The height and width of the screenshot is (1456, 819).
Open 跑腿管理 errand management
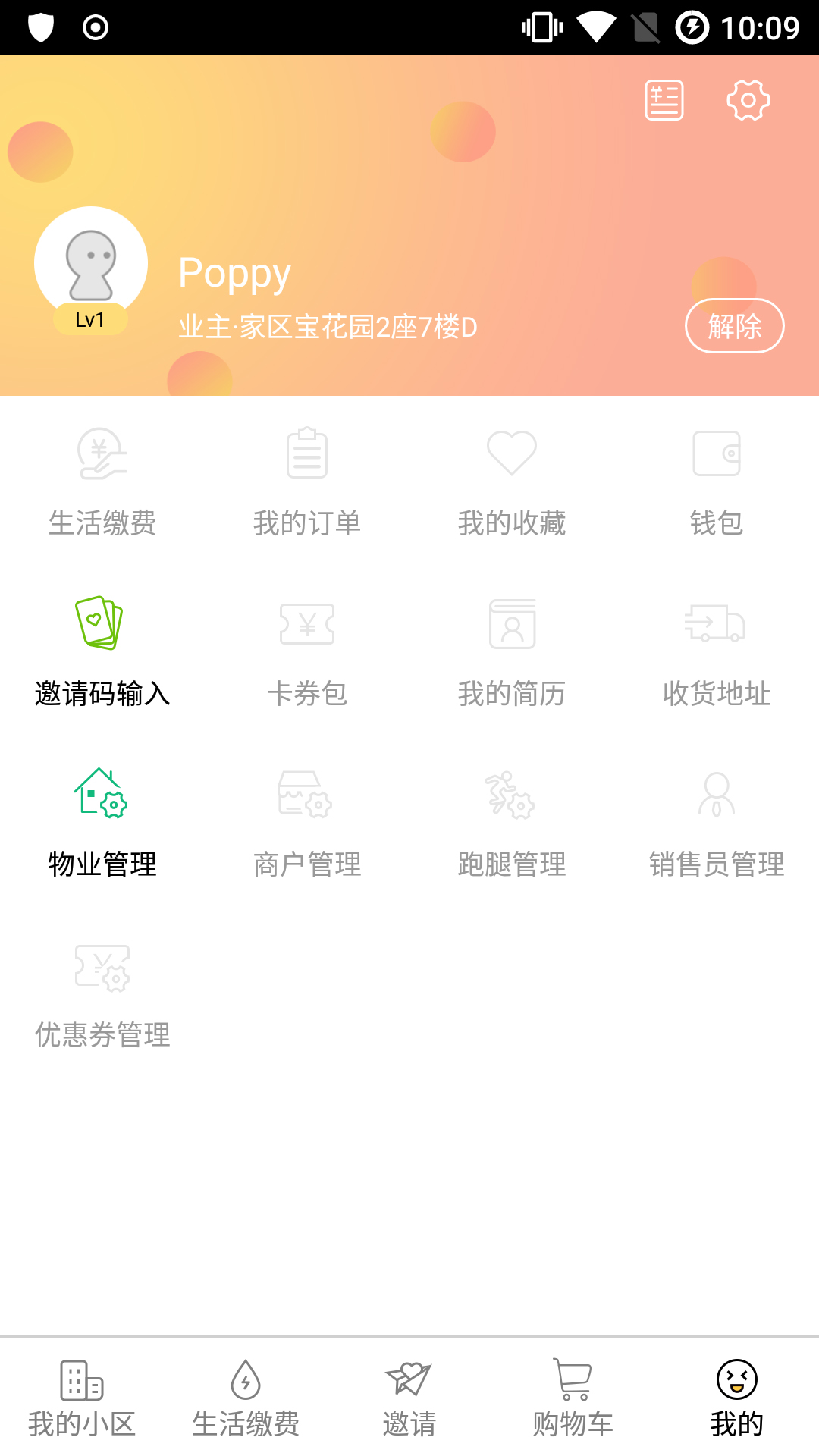[x=512, y=823]
